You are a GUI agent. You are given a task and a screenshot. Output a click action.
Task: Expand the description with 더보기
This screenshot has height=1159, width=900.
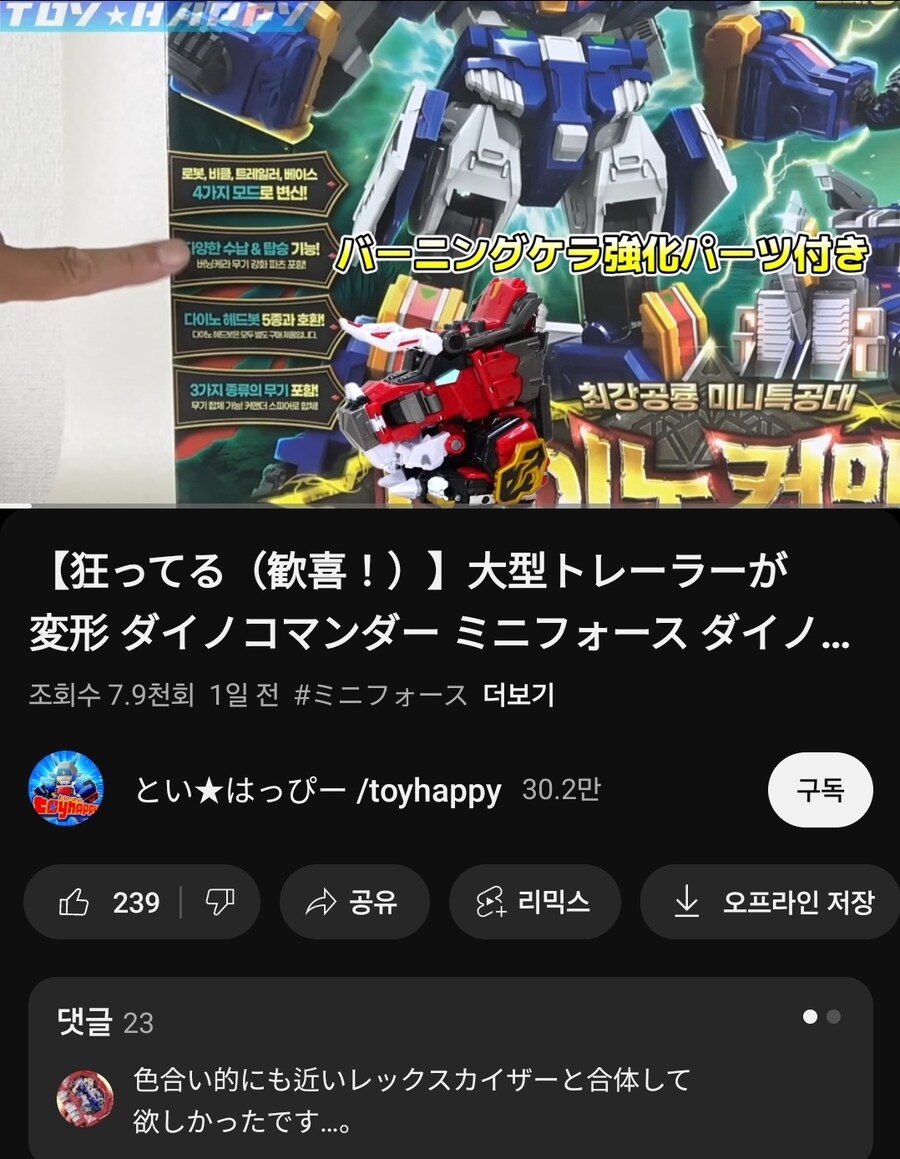pyautogui.click(x=518, y=694)
